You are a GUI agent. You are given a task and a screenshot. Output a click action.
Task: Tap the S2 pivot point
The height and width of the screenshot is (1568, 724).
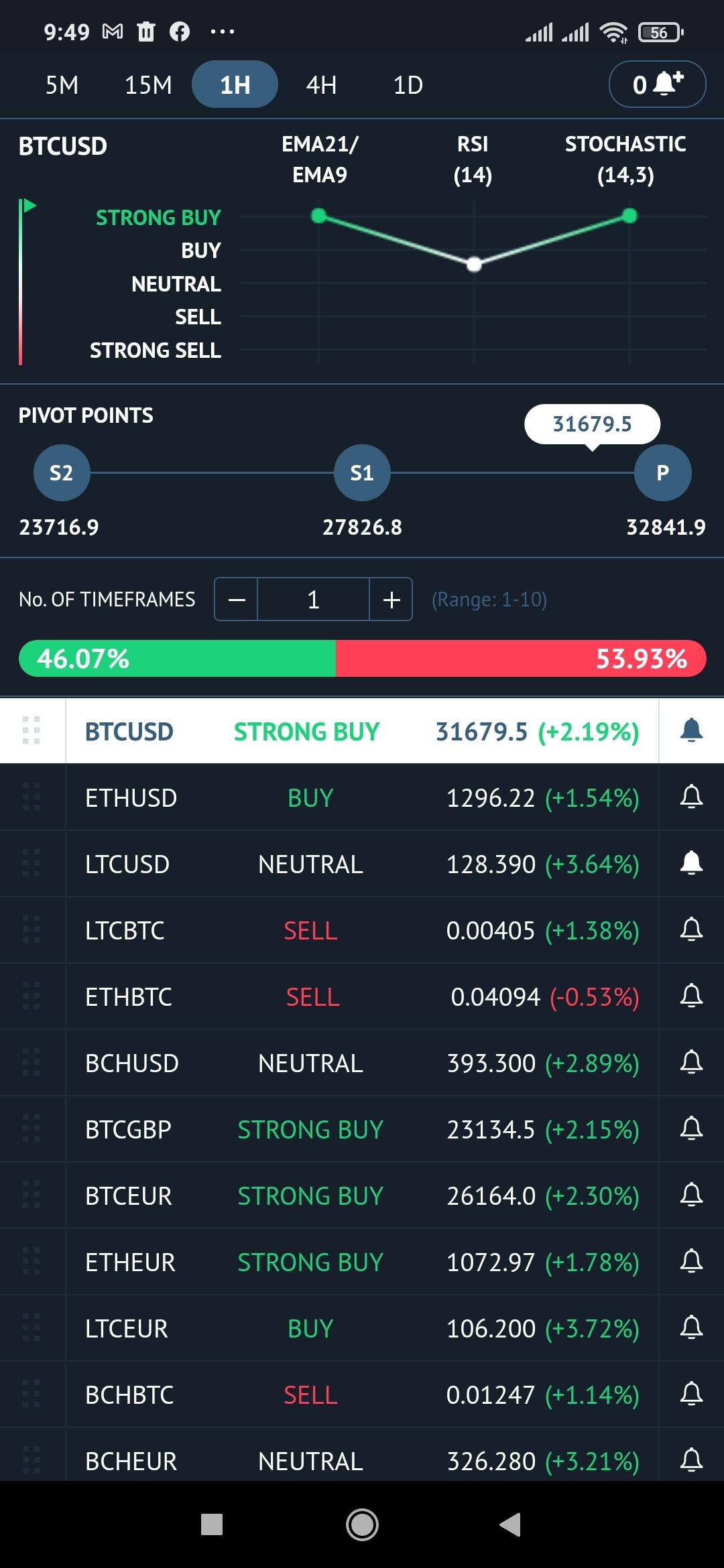62,472
